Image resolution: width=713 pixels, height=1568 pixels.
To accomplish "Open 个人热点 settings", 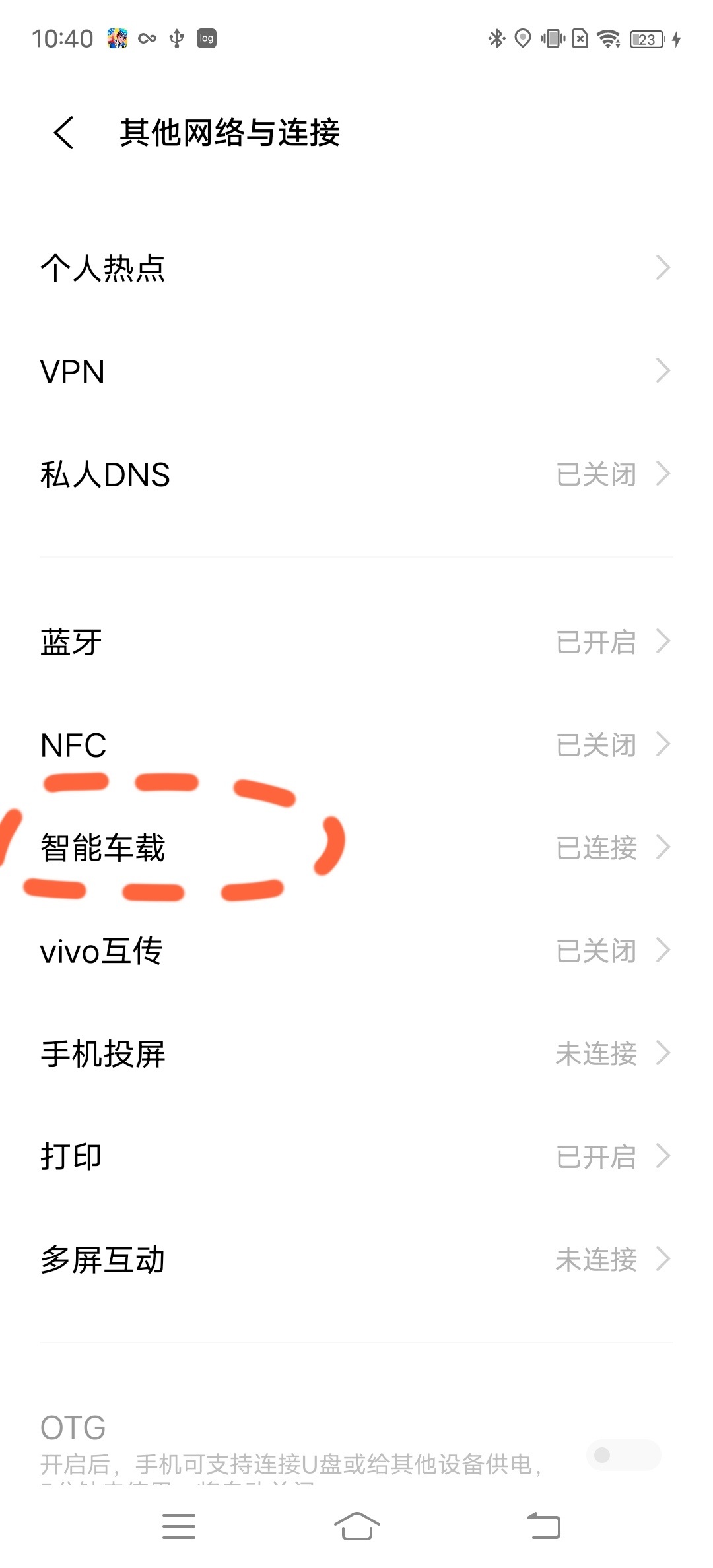I will [356, 268].
